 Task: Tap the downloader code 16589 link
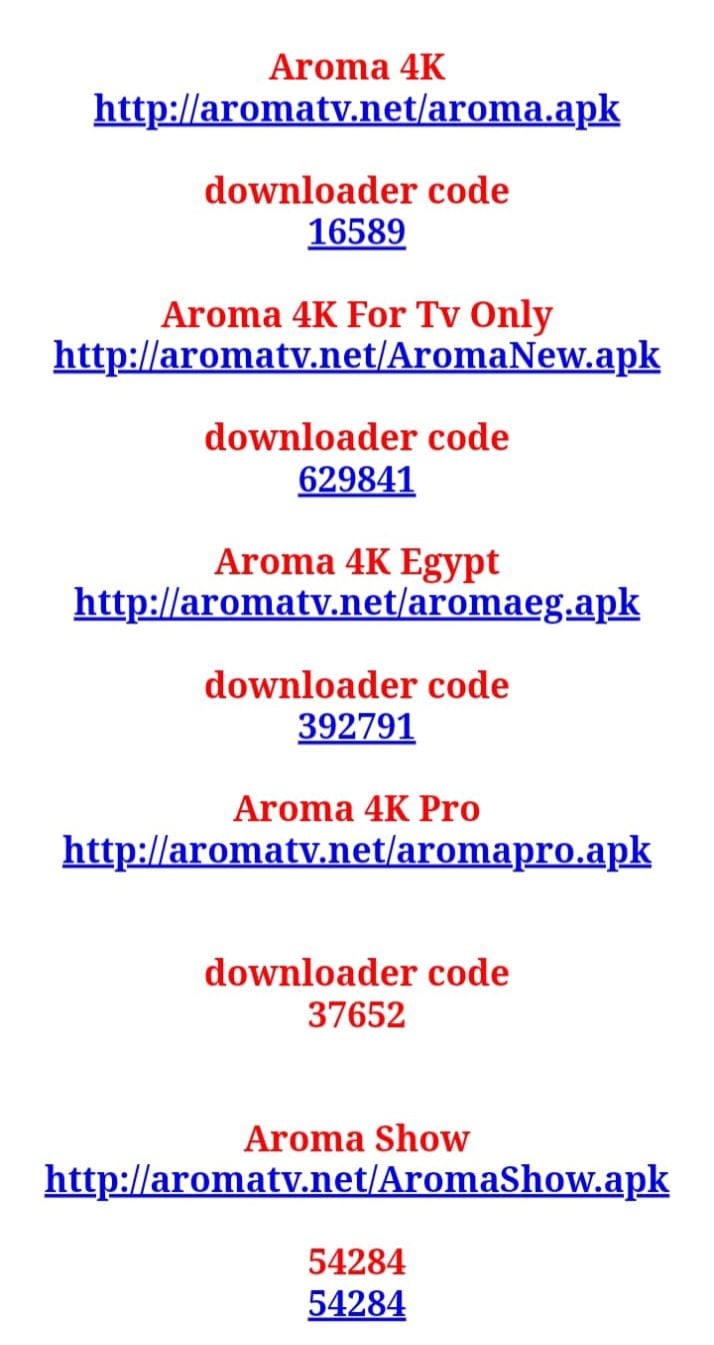pyautogui.click(x=357, y=233)
